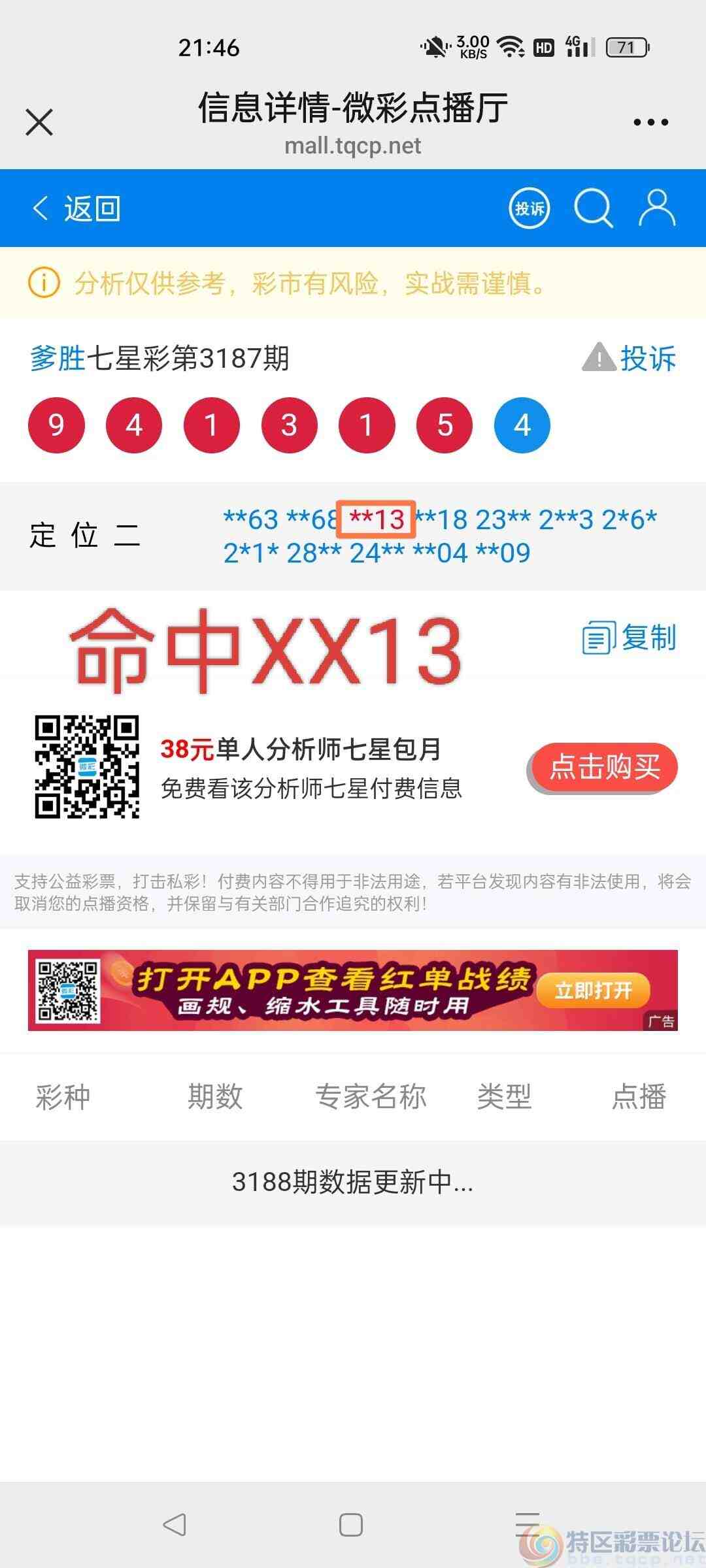This screenshot has width=706, height=1568.
Task: Click the QR code inside the red ad banner
Action: [67, 992]
